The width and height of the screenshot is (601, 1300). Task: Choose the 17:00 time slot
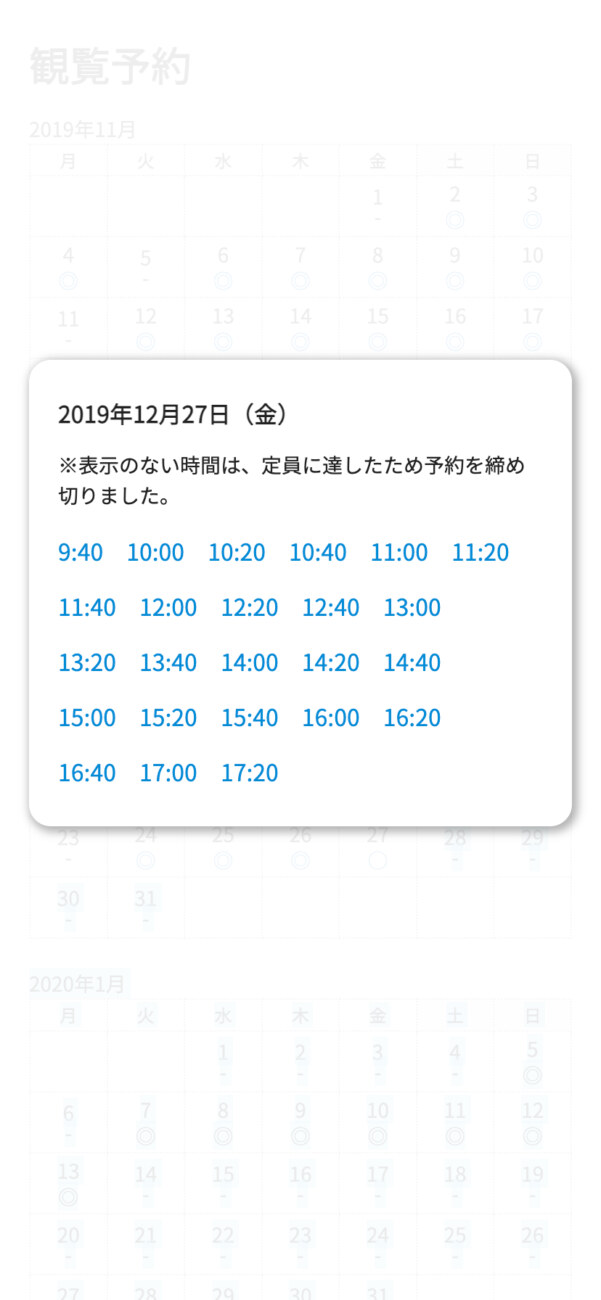coord(168,773)
